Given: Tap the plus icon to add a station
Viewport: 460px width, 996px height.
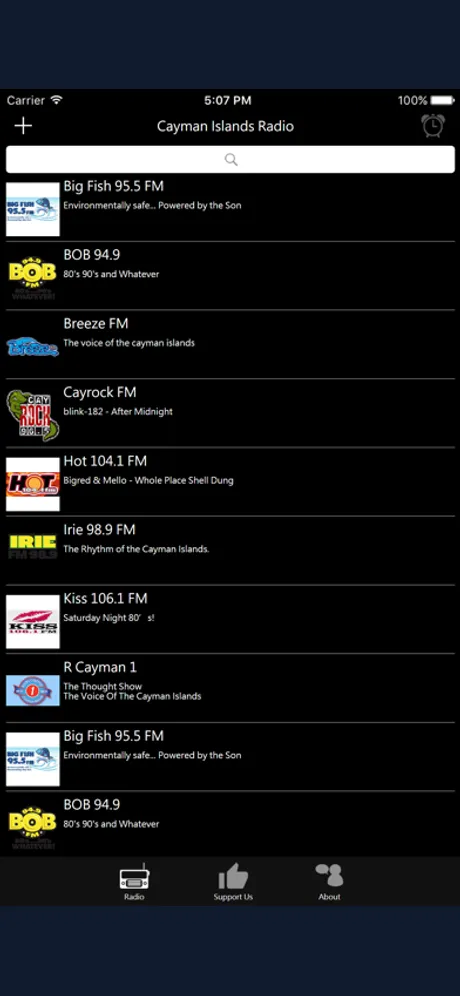Looking at the screenshot, I should (23, 126).
